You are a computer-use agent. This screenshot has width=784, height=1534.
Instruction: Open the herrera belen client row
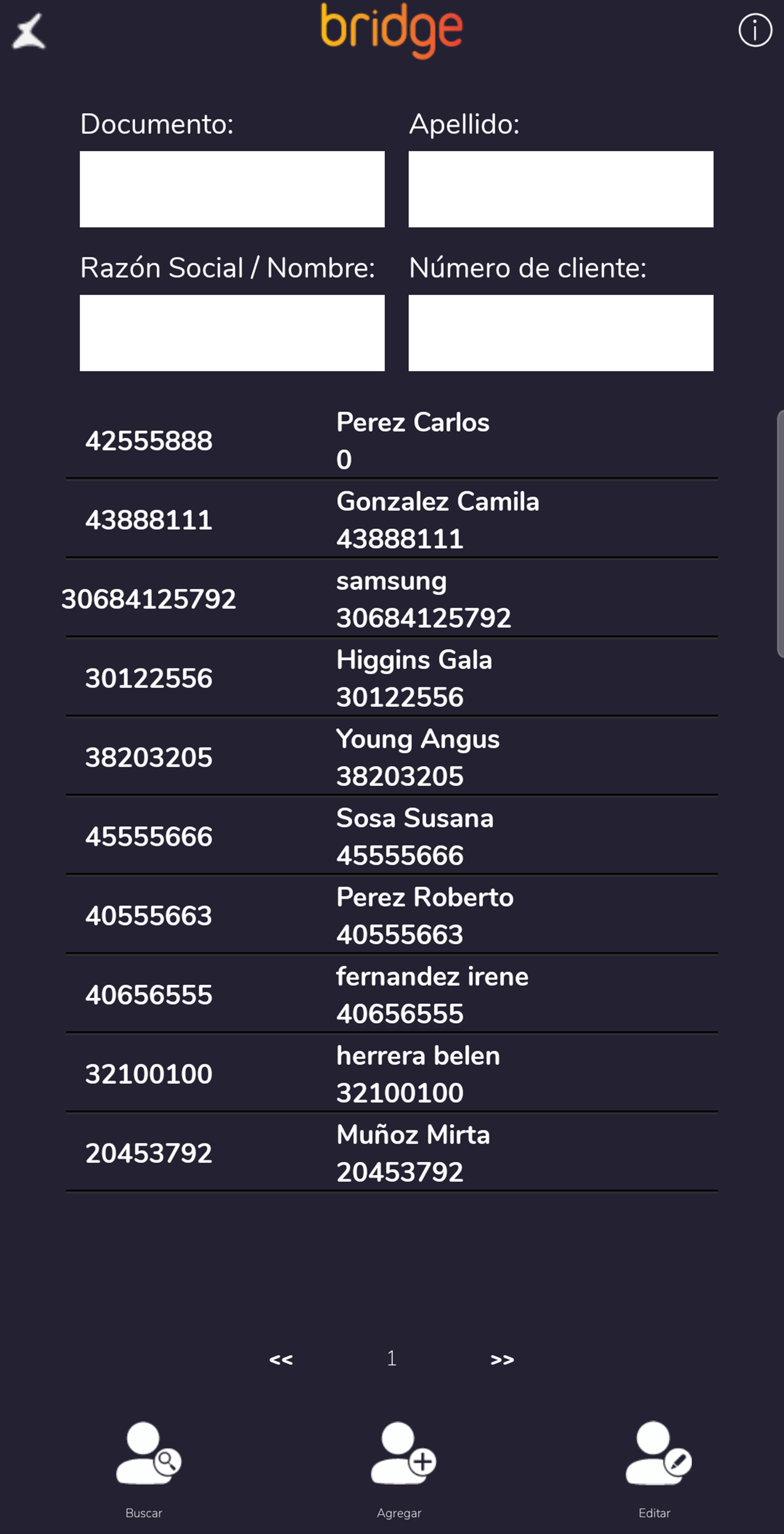[x=391, y=1074]
